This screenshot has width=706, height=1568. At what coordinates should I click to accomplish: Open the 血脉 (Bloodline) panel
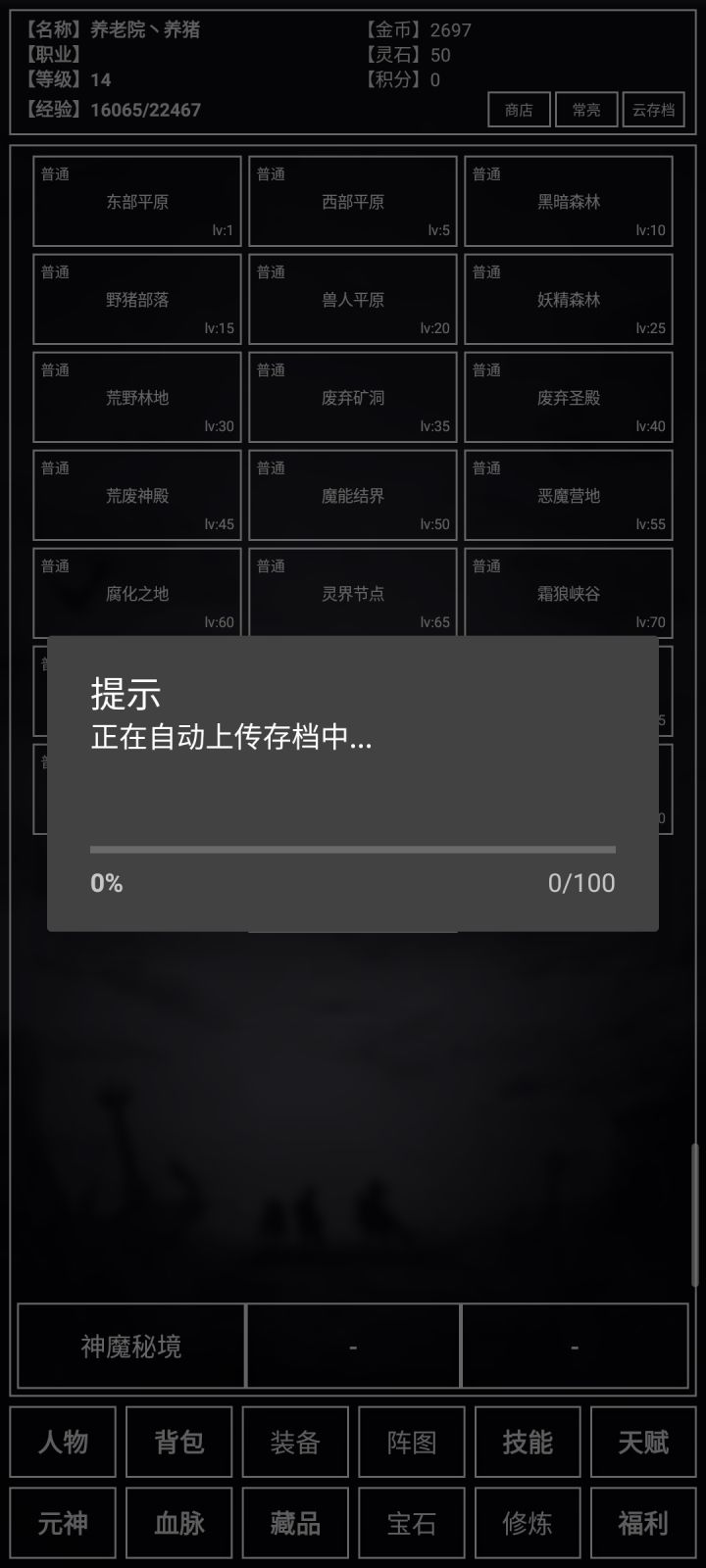[x=178, y=1523]
